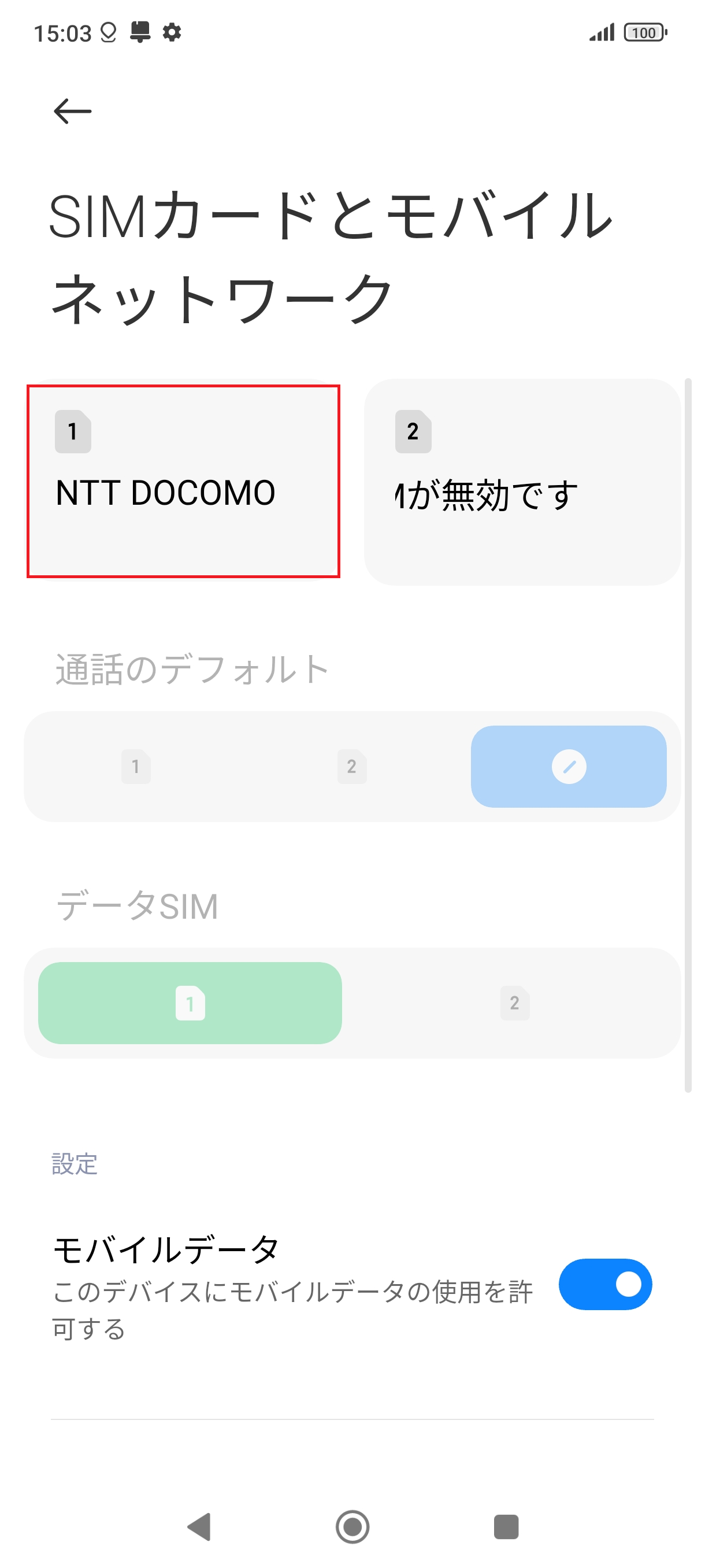Select the pencil icon under 通話のデフォルト
Viewport: 705px width, 1568px height.
[x=570, y=767]
